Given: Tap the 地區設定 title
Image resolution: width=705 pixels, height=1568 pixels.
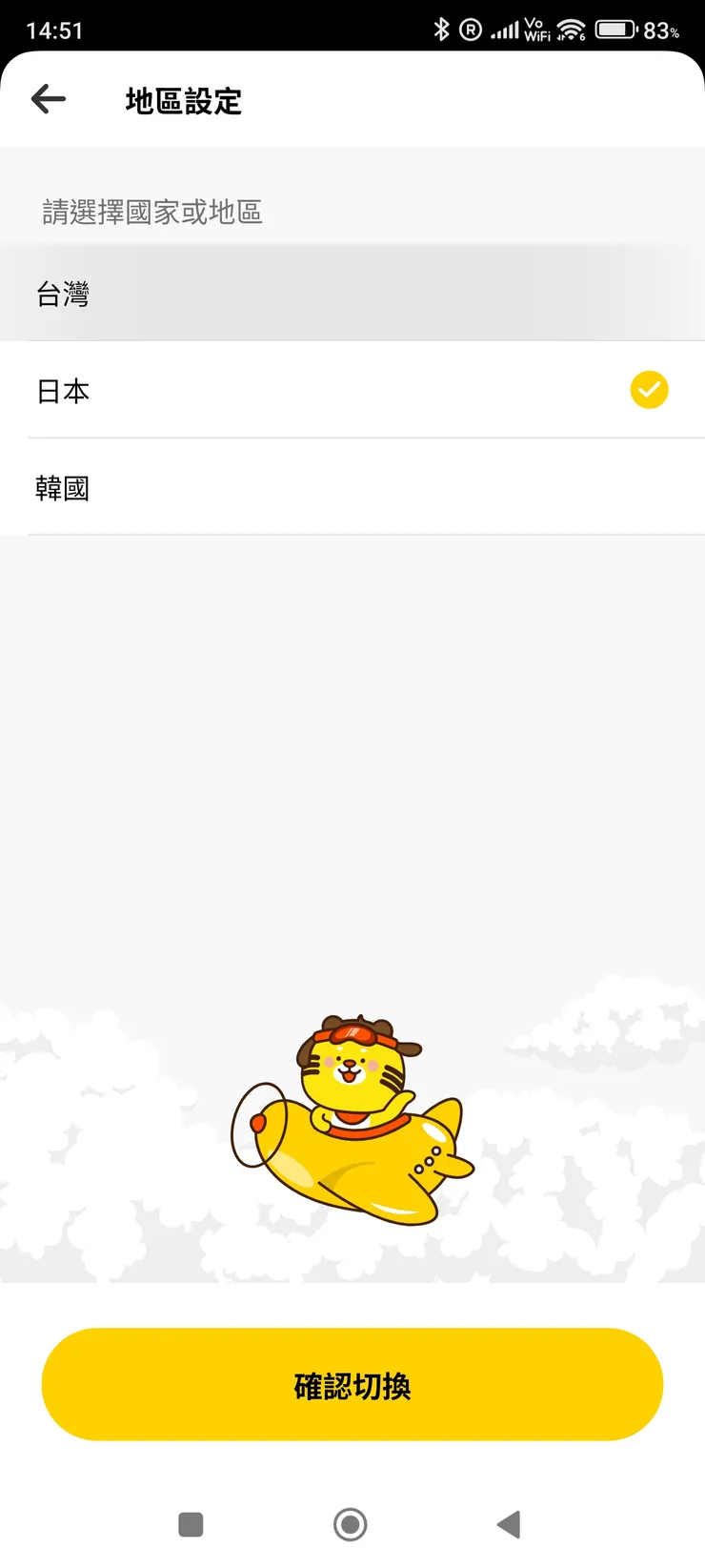Looking at the screenshot, I should coord(185,101).
